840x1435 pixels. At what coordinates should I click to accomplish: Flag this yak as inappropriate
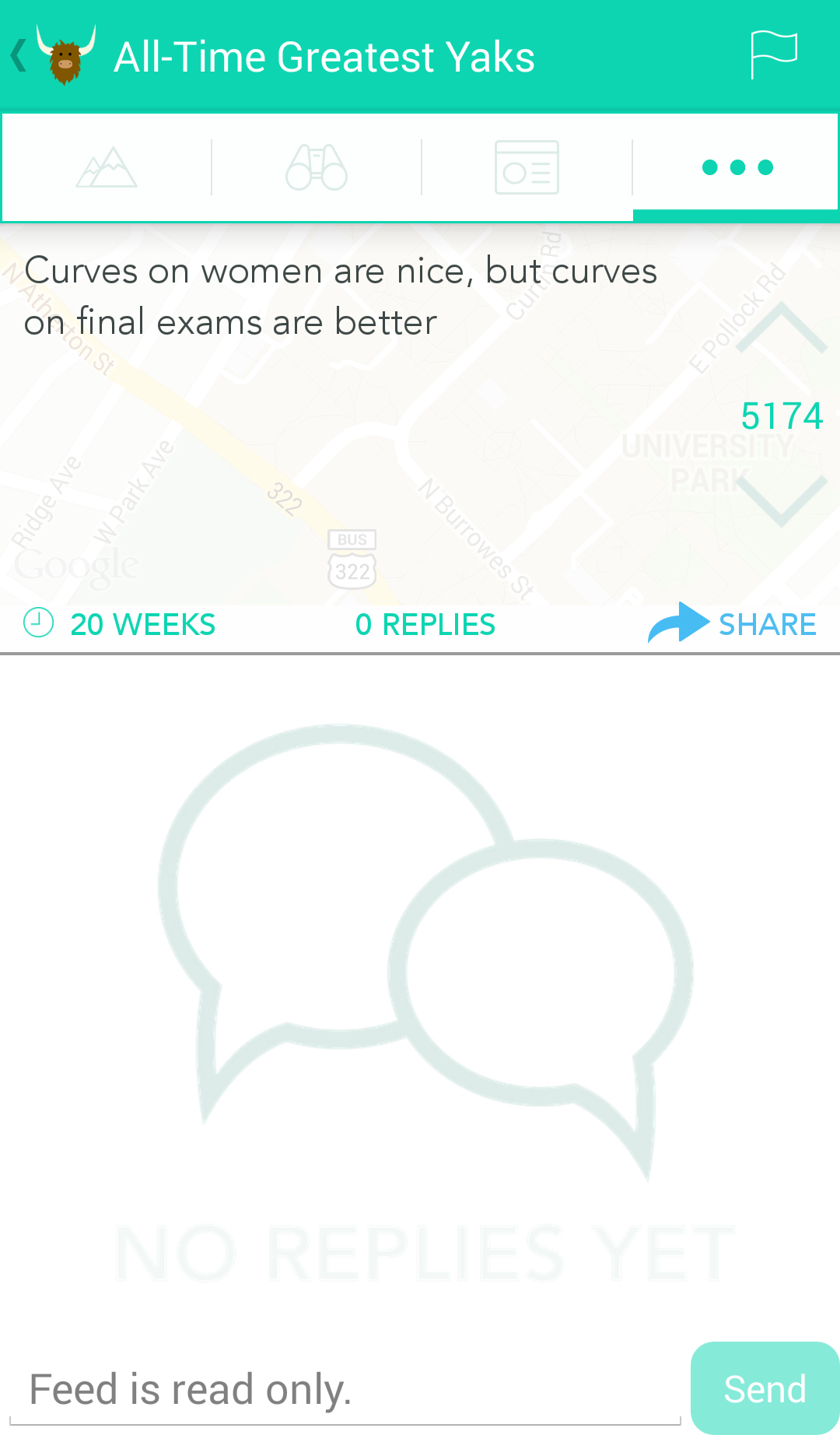tap(773, 54)
